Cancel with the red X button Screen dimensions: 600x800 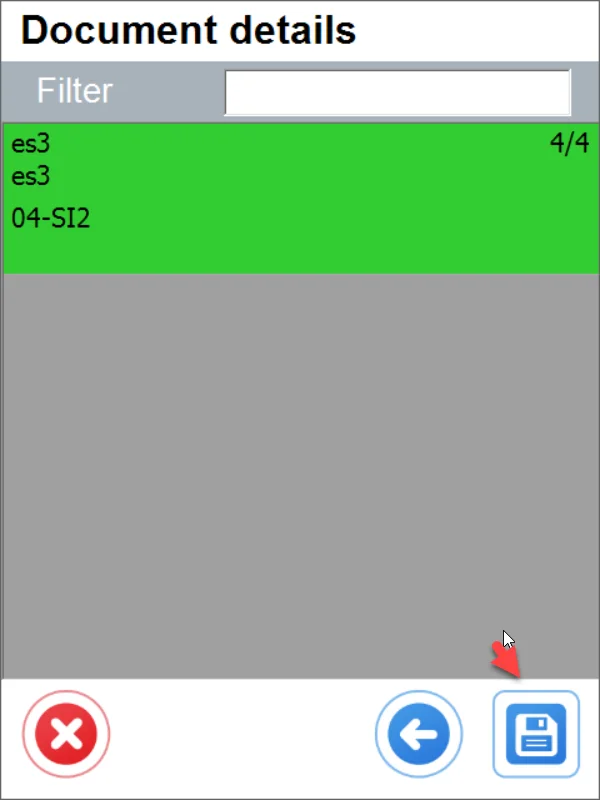(x=66, y=735)
